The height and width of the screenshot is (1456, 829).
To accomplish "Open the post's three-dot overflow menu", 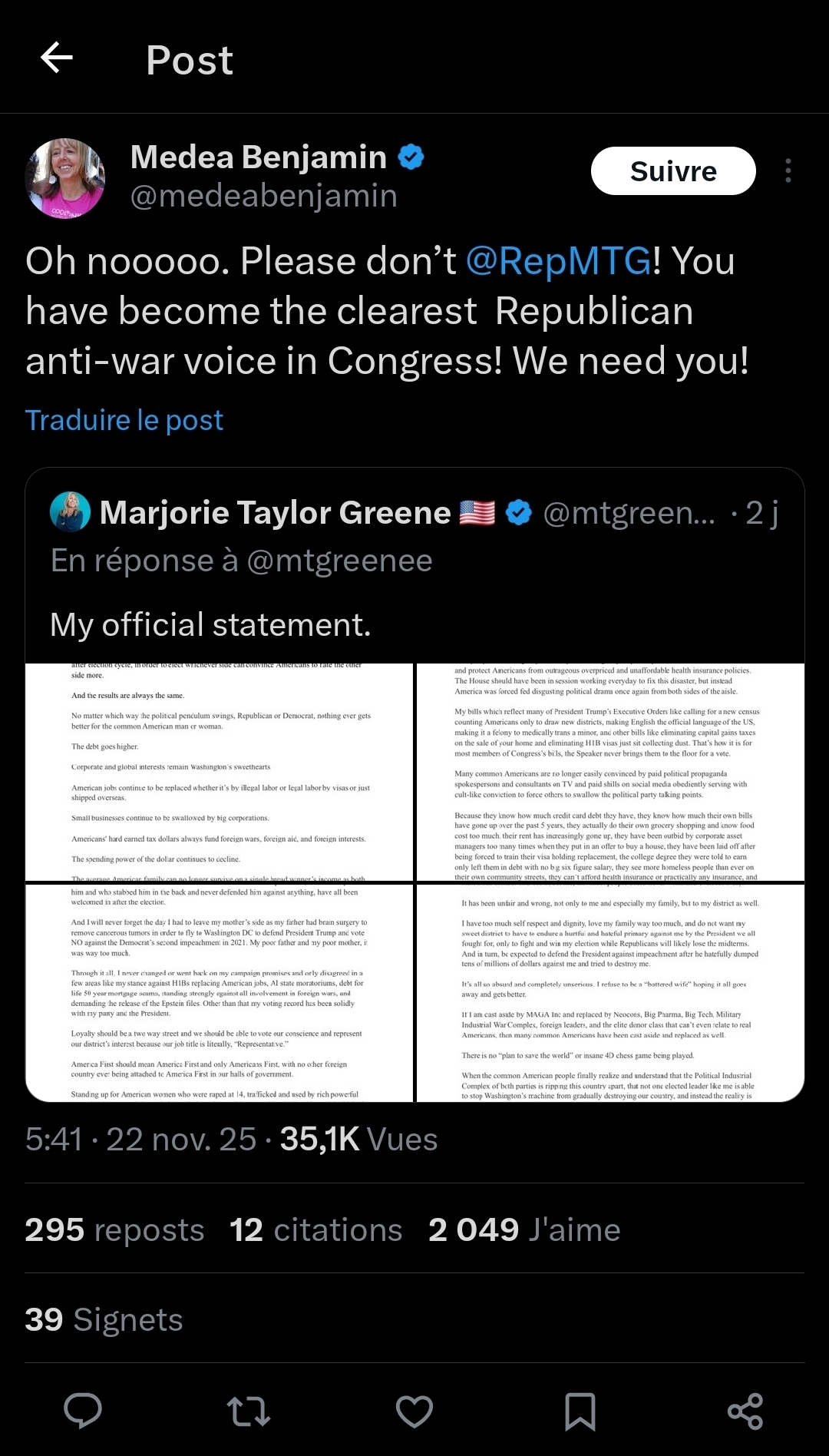I will click(788, 170).
